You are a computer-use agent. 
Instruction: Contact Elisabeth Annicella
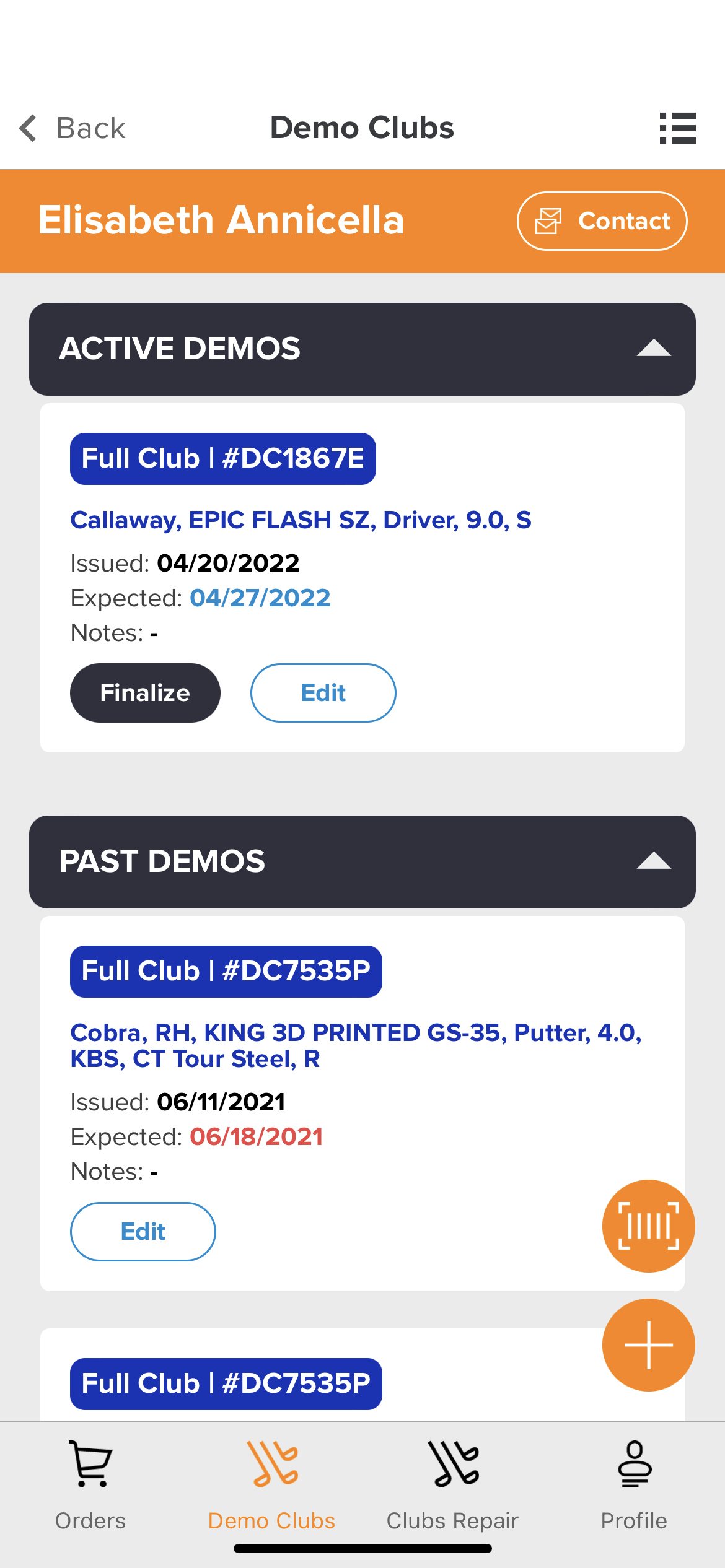pyautogui.click(x=602, y=221)
